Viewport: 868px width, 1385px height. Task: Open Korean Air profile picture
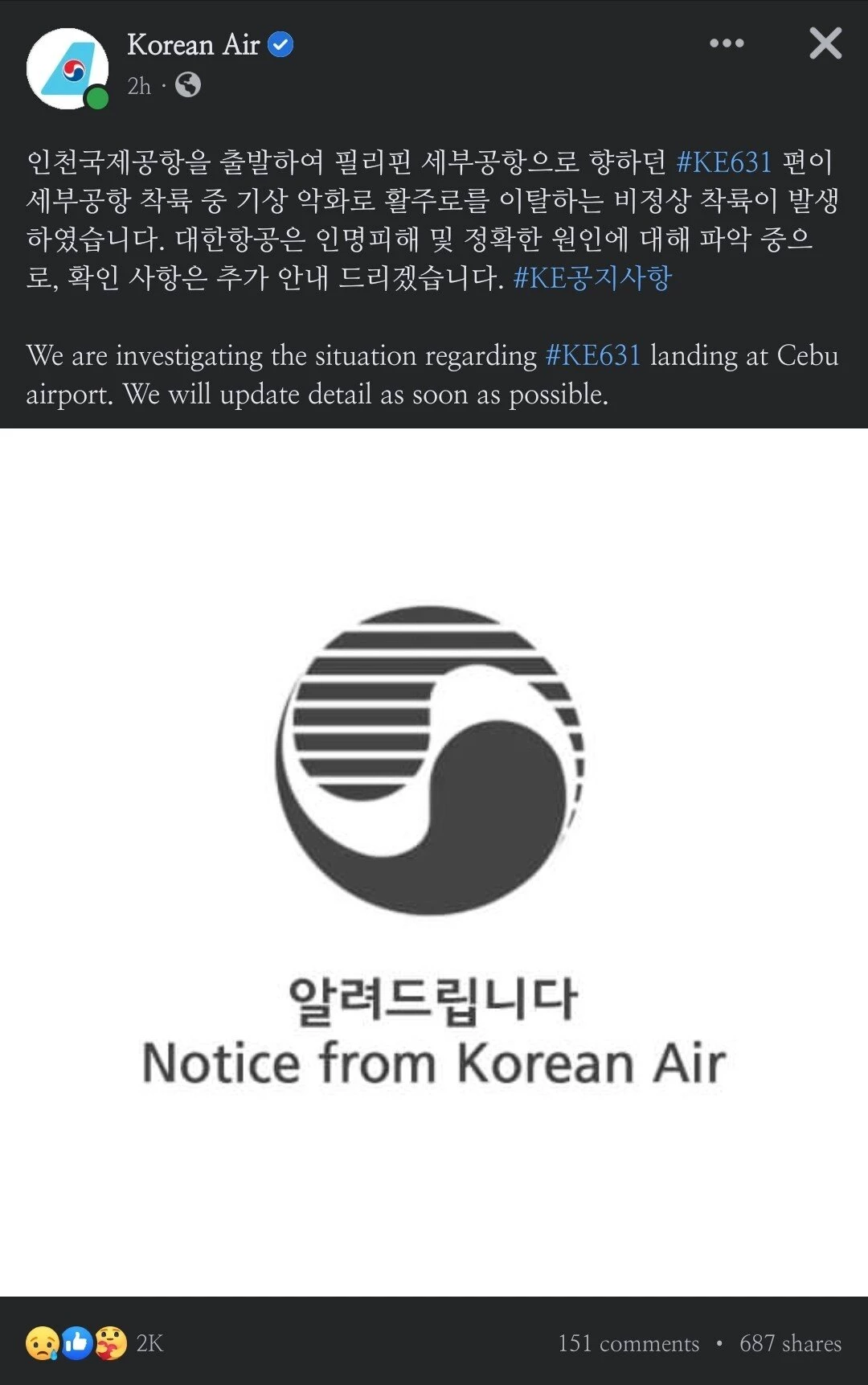pos(68,69)
